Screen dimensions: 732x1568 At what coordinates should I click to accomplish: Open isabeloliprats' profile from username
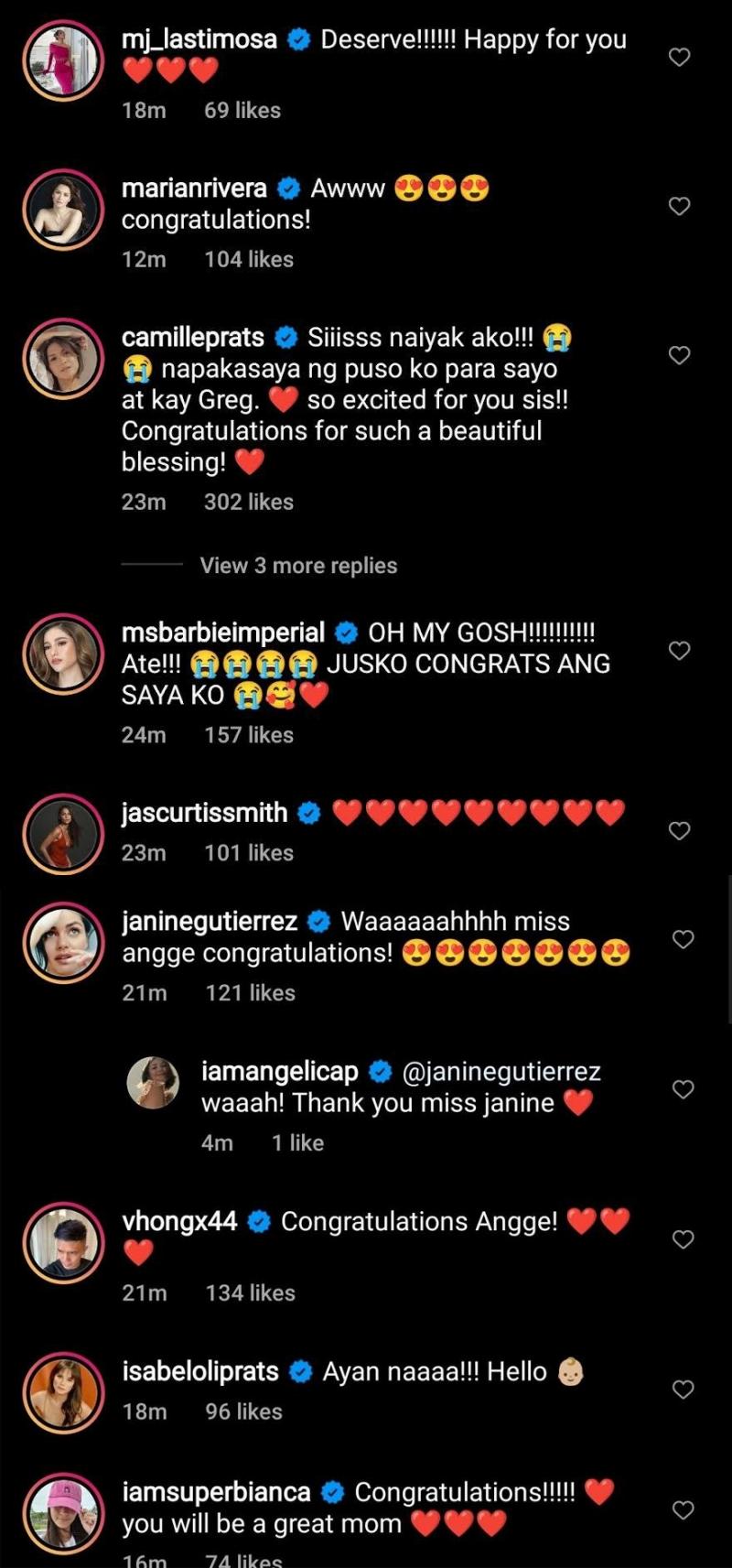click(200, 1371)
